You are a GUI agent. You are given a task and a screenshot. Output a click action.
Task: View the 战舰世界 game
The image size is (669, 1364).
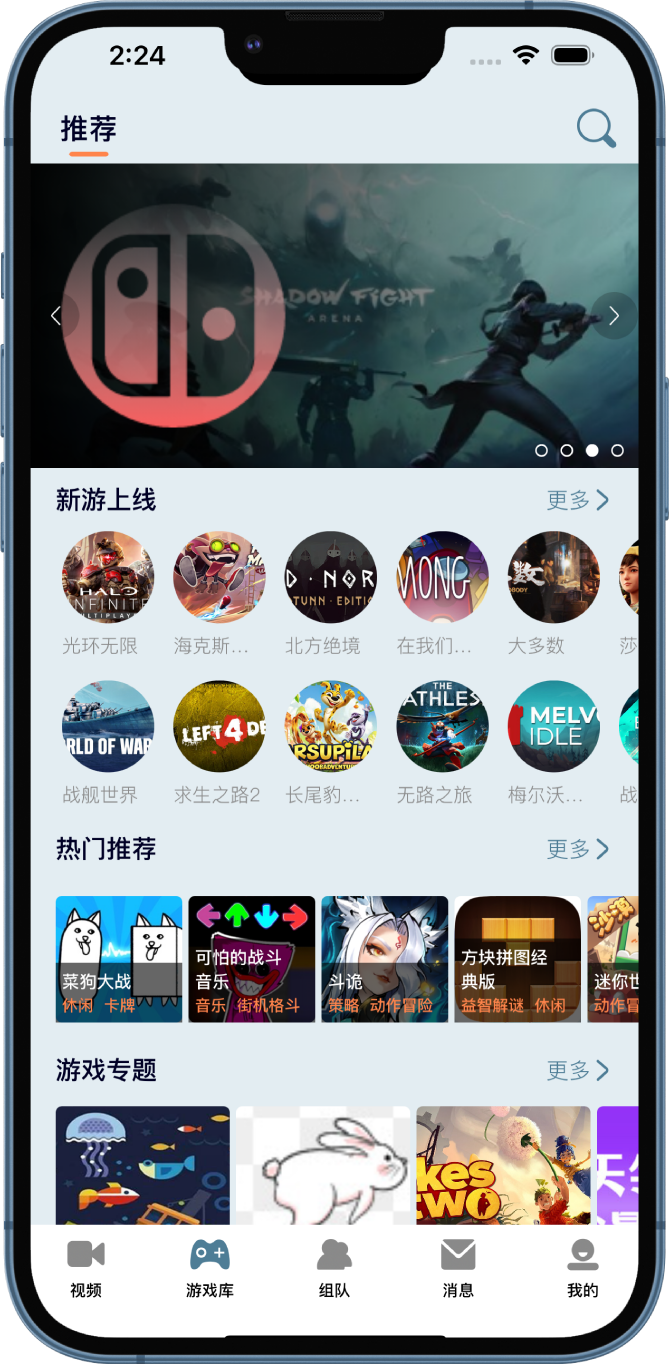coord(108,726)
